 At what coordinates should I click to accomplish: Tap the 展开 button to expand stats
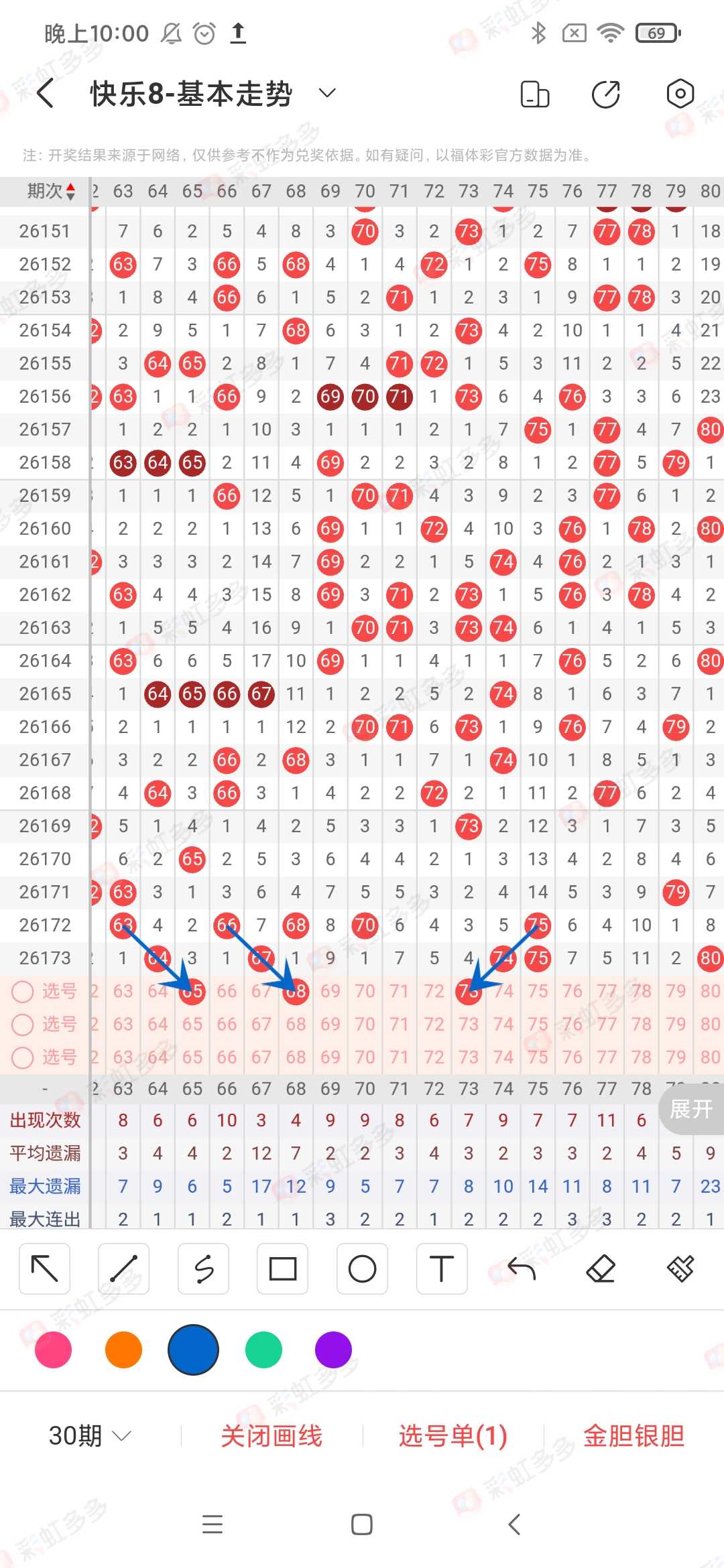(691, 1109)
